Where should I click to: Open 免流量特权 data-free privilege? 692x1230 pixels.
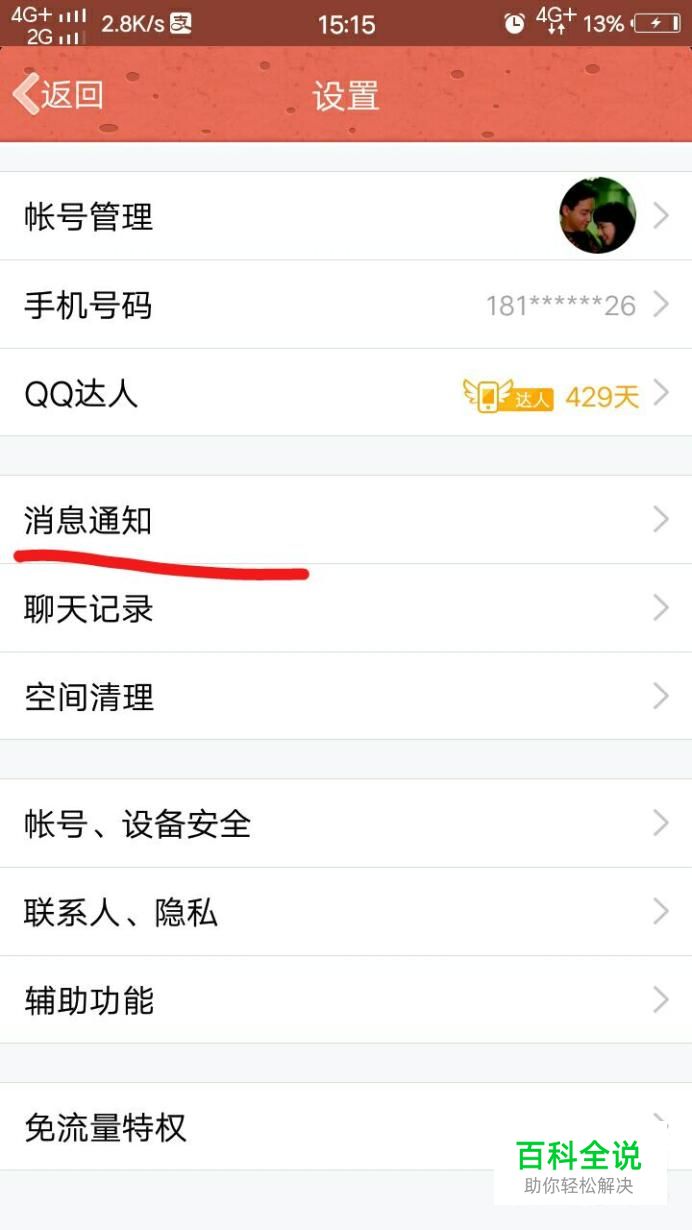346,1127
